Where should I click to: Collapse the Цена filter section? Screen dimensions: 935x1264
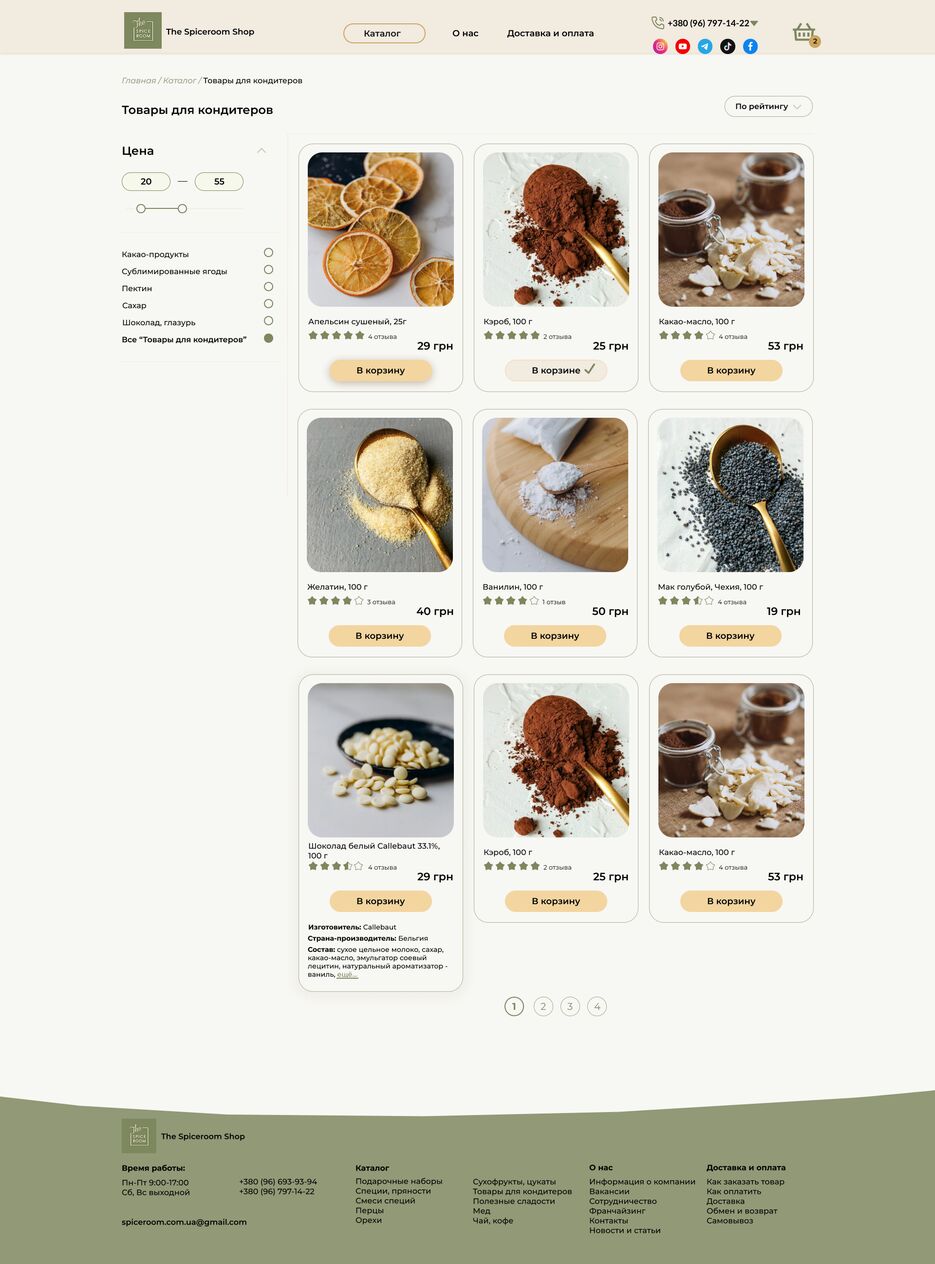262,151
